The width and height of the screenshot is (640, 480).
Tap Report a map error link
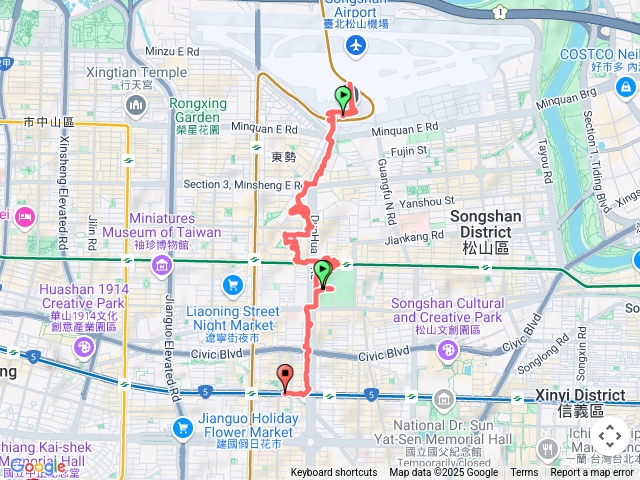[x=595, y=473]
